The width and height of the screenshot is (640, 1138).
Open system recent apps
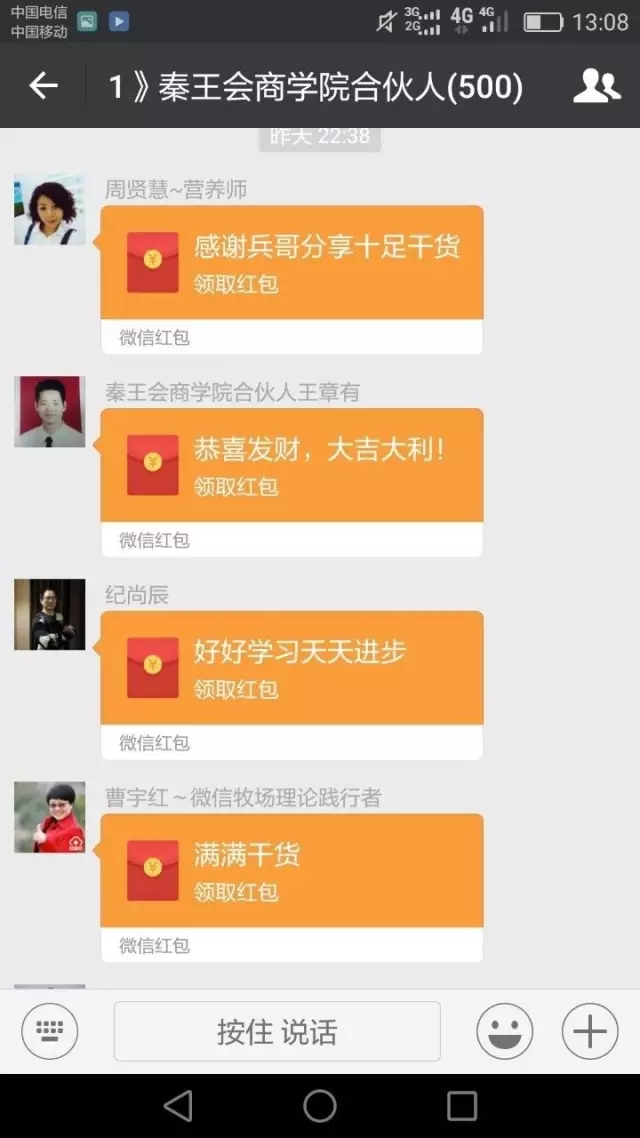[461, 1106]
